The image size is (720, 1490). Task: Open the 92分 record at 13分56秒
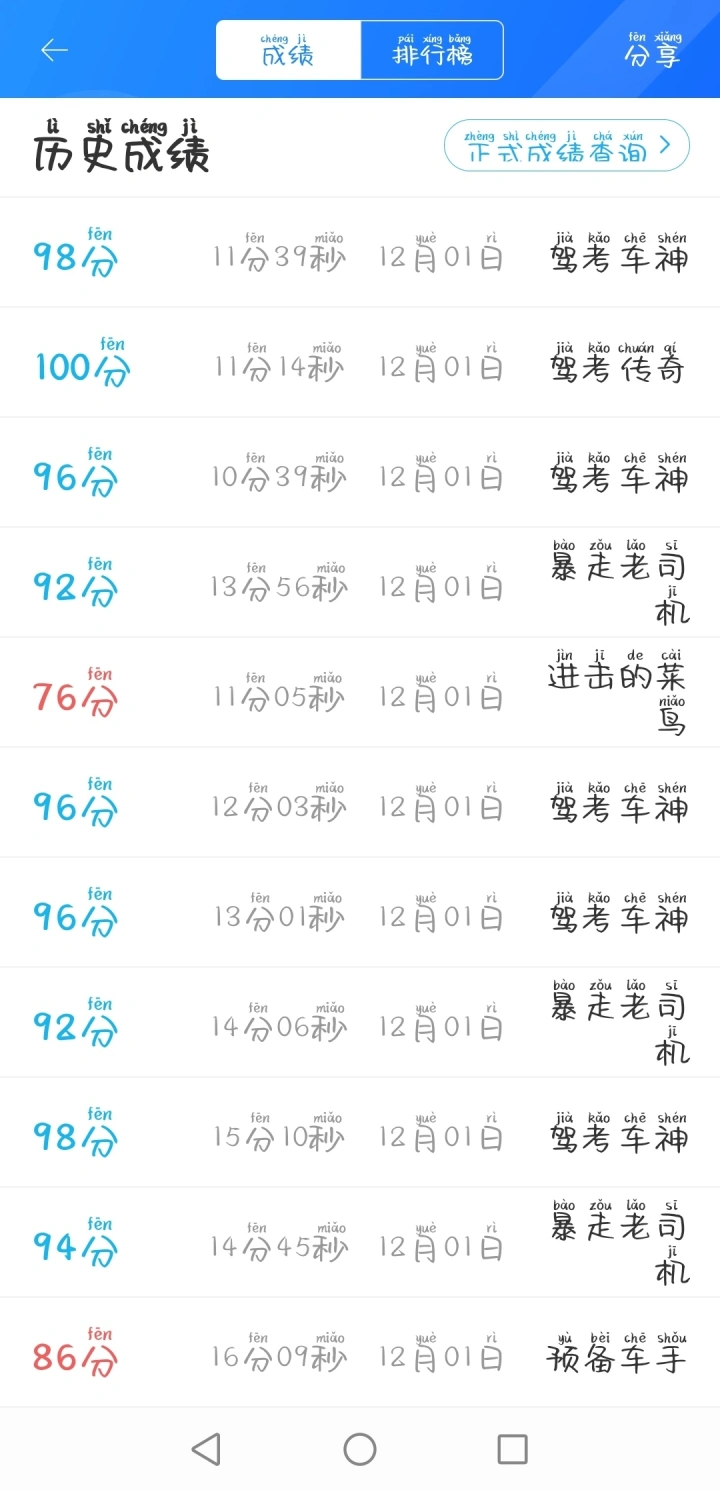point(360,582)
